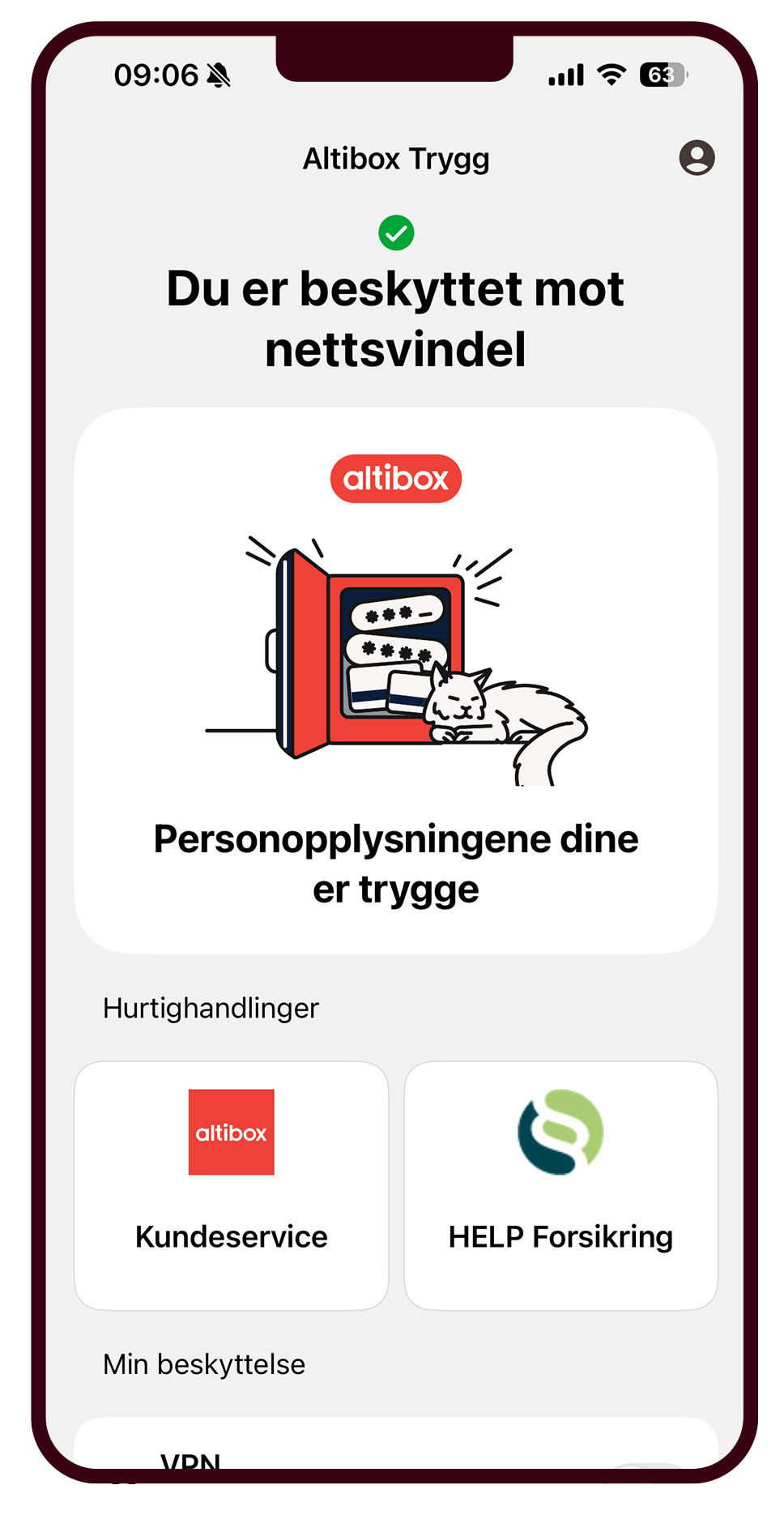Open the Kundeservice quick action
The height and width of the screenshot is (1515, 784).
tap(232, 1184)
